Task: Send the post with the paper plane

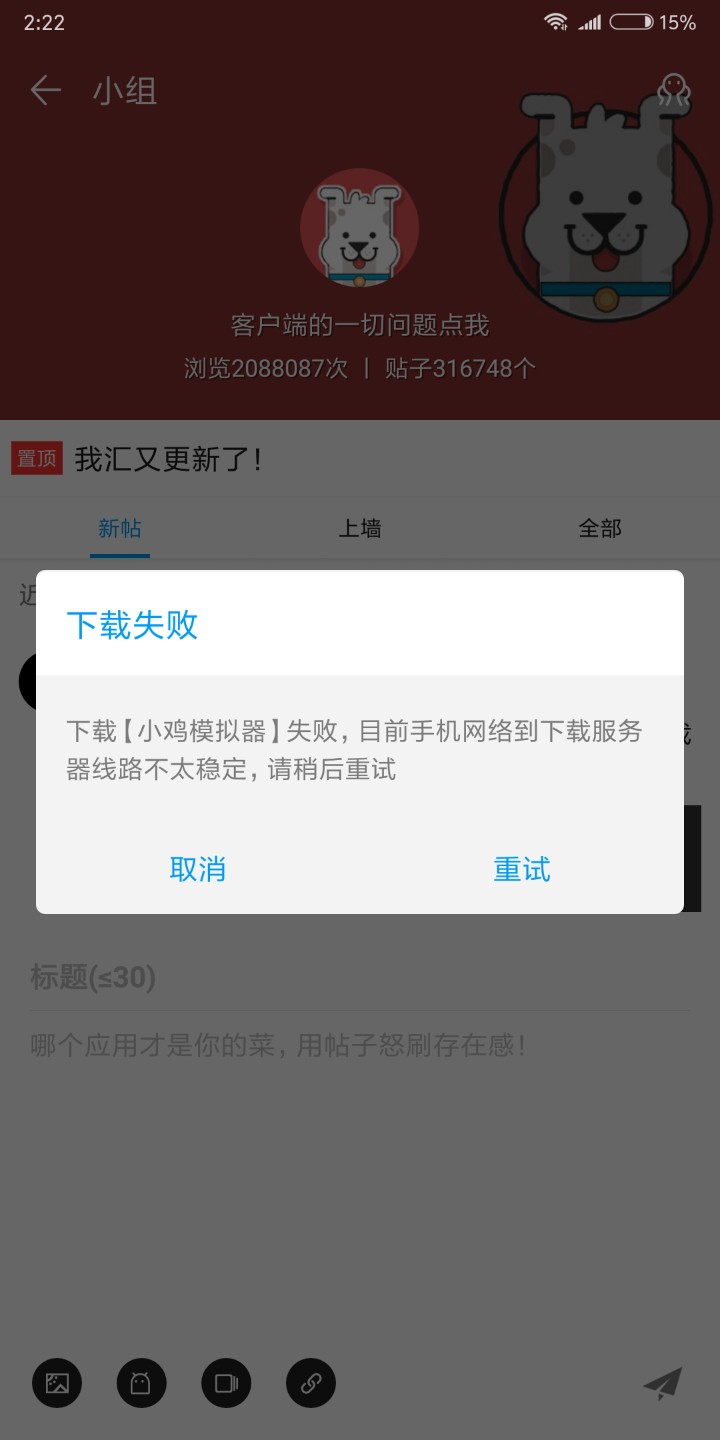Action: (x=662, y=1384)
